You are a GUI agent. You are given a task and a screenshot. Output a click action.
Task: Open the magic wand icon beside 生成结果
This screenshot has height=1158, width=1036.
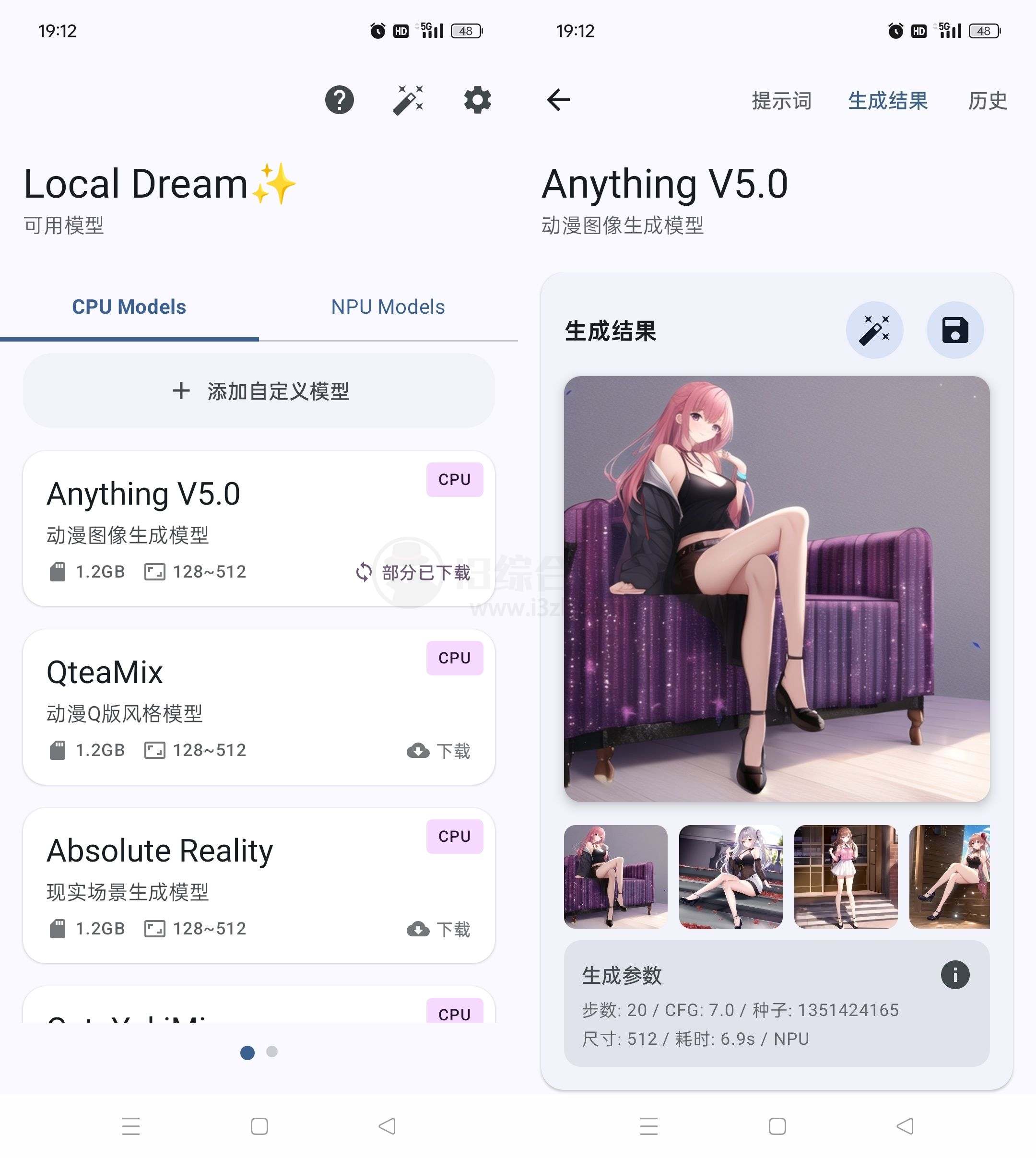coord(875,330)
